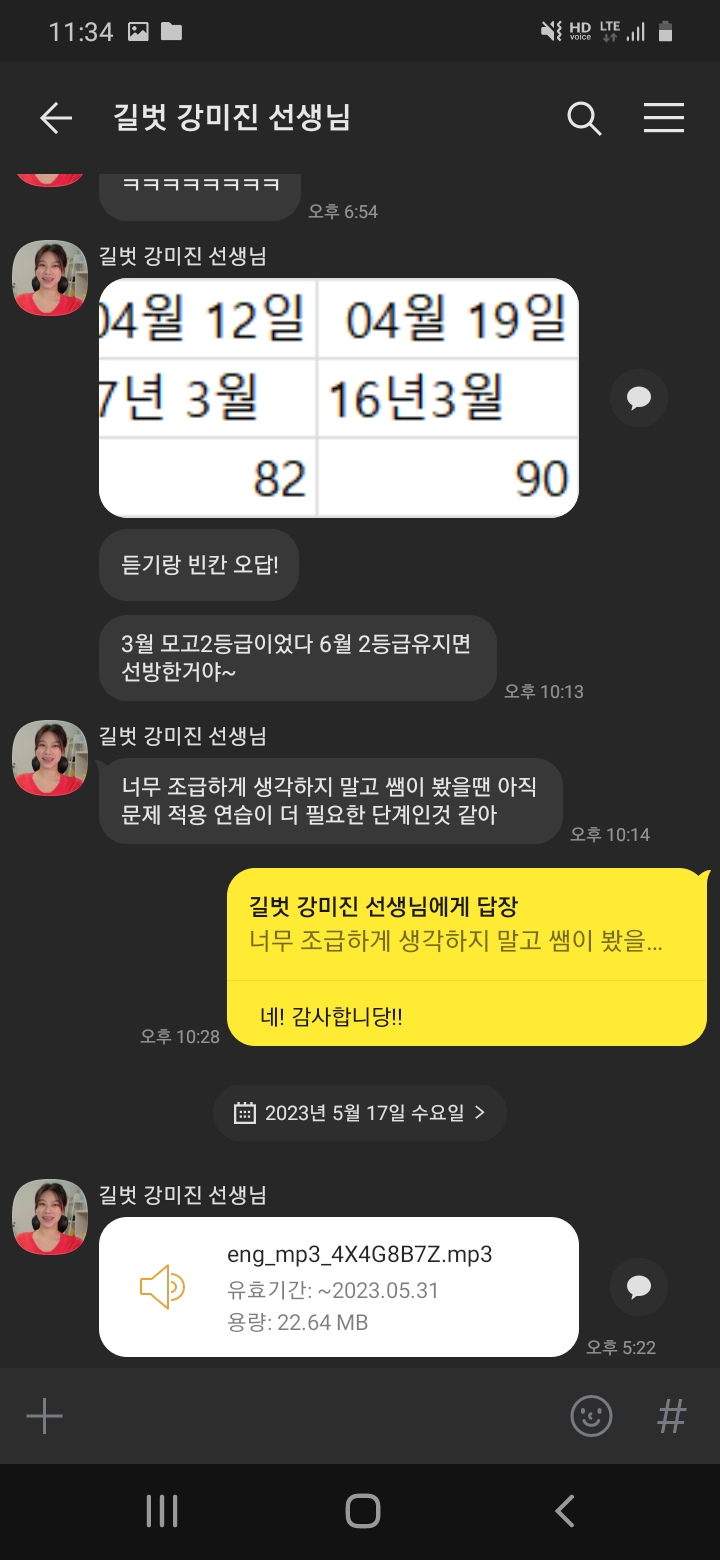The height and width of the screenshot is (1560, 720).
Task: Open the teacher's profile picture above the score image
Action: (x=50, y=277)
